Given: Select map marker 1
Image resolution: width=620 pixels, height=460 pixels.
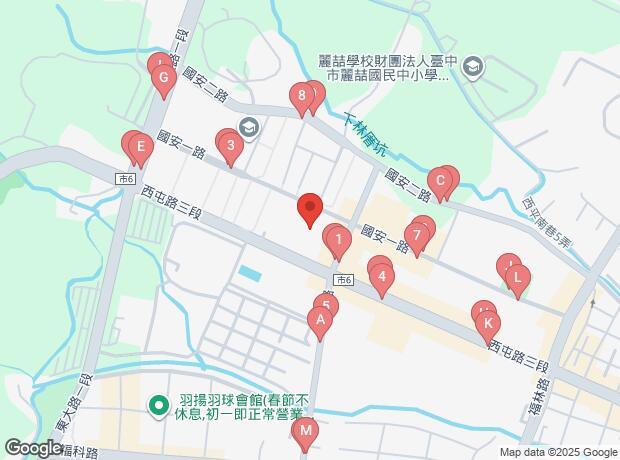Looking at the screenshot, I should [339, 240].
